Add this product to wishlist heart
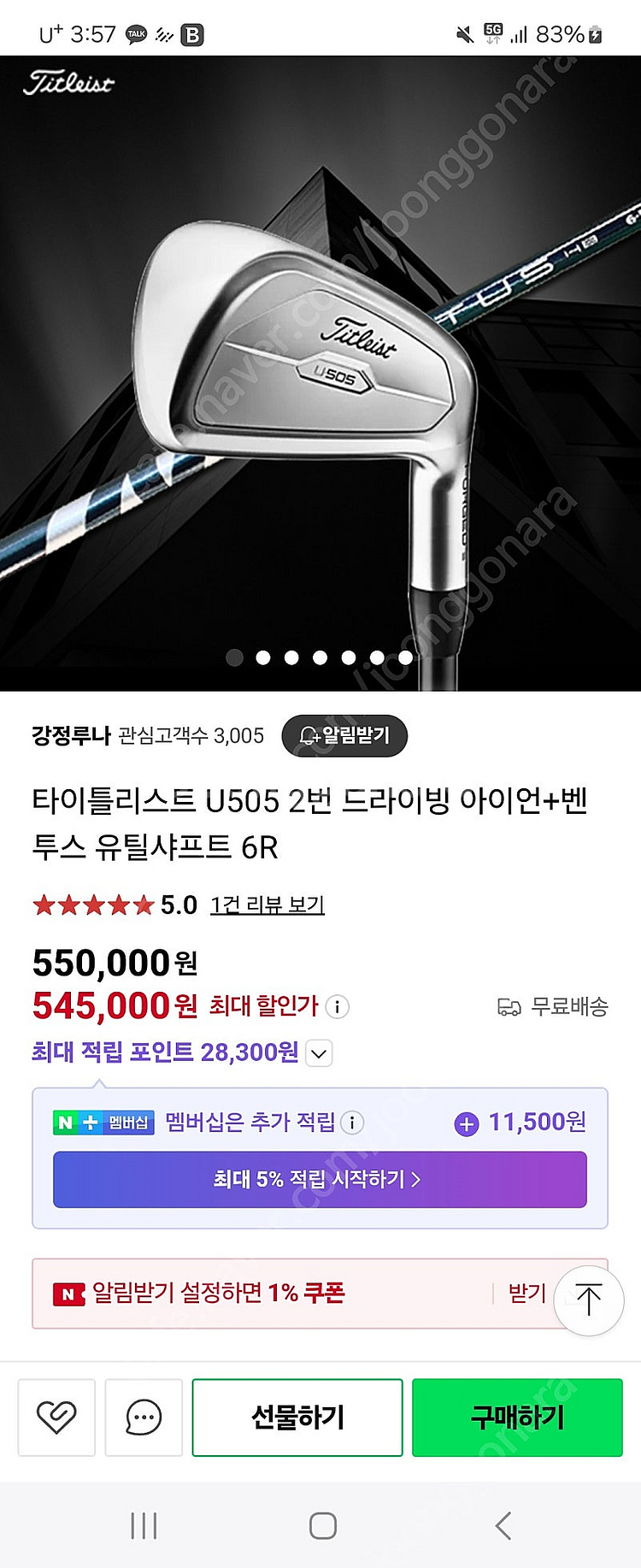 click(x=56, y=1417)
